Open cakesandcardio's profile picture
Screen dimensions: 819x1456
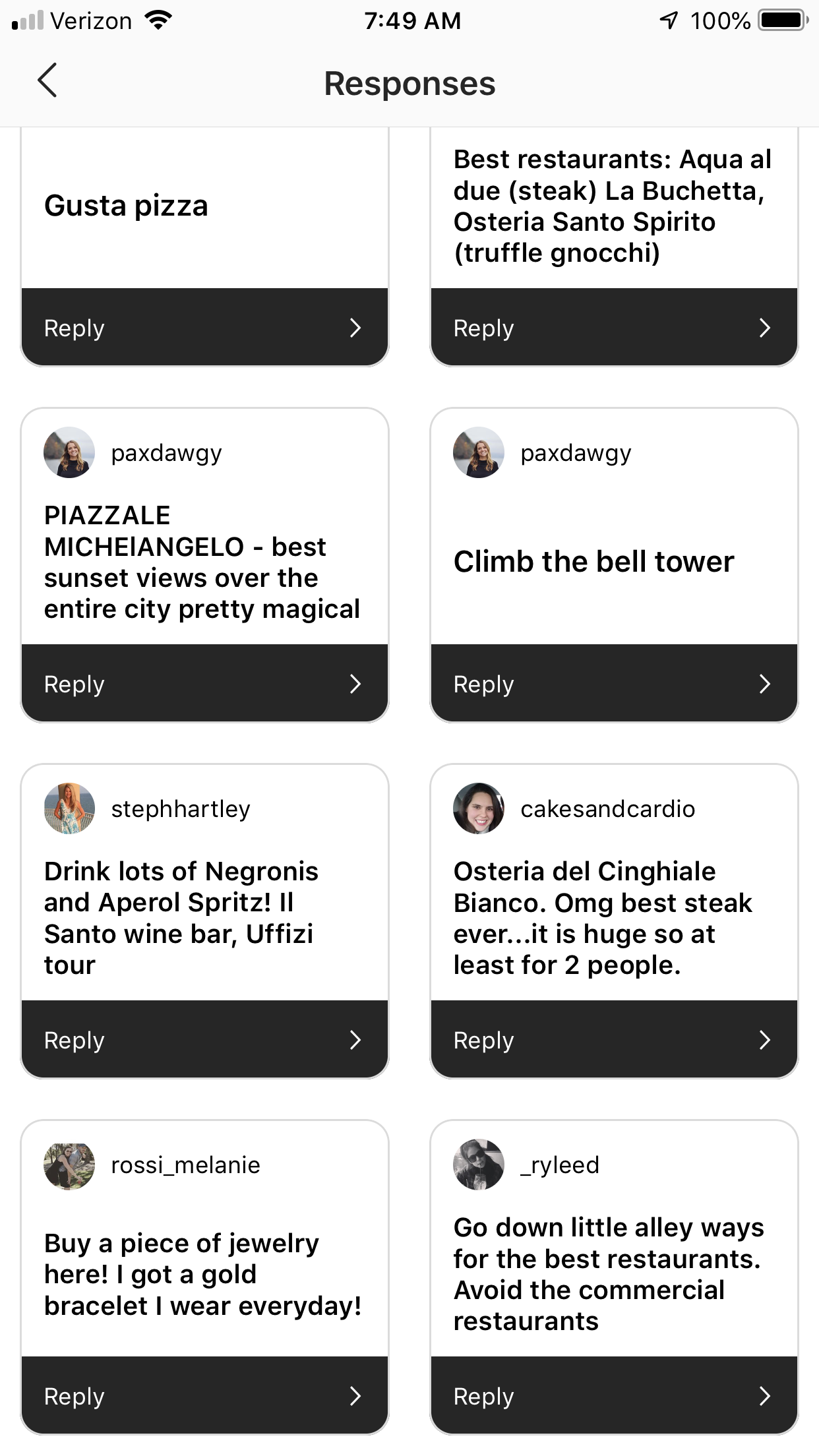(479, 808)
